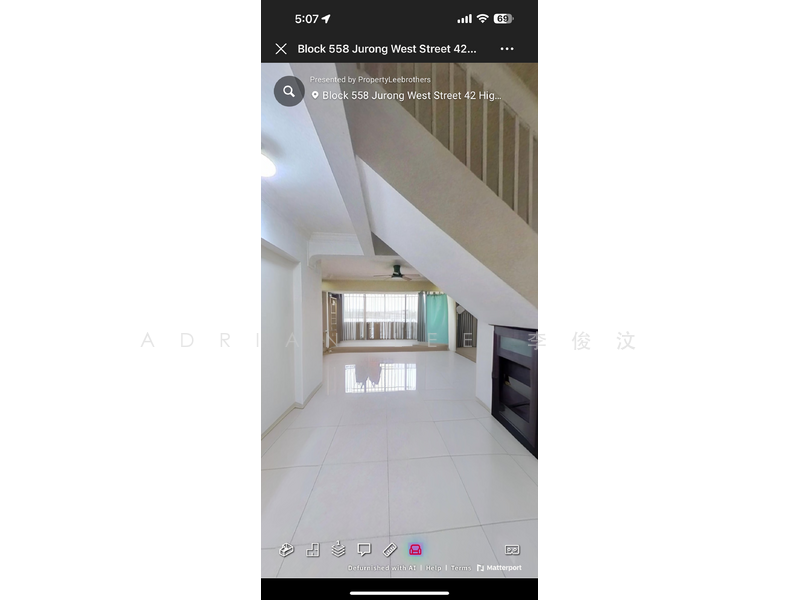Switch to dollhouse view
800x600 pixels.
(x=286, y=549)
